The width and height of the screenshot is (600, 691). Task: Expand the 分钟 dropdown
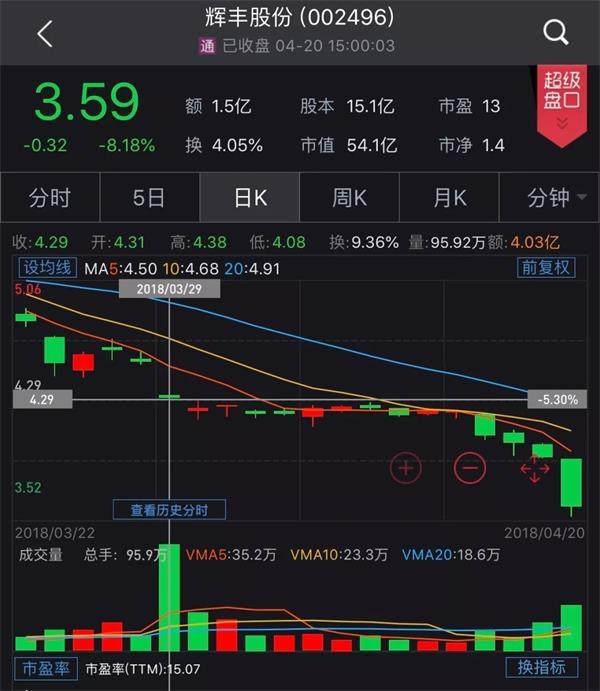[x=555, y=198]
